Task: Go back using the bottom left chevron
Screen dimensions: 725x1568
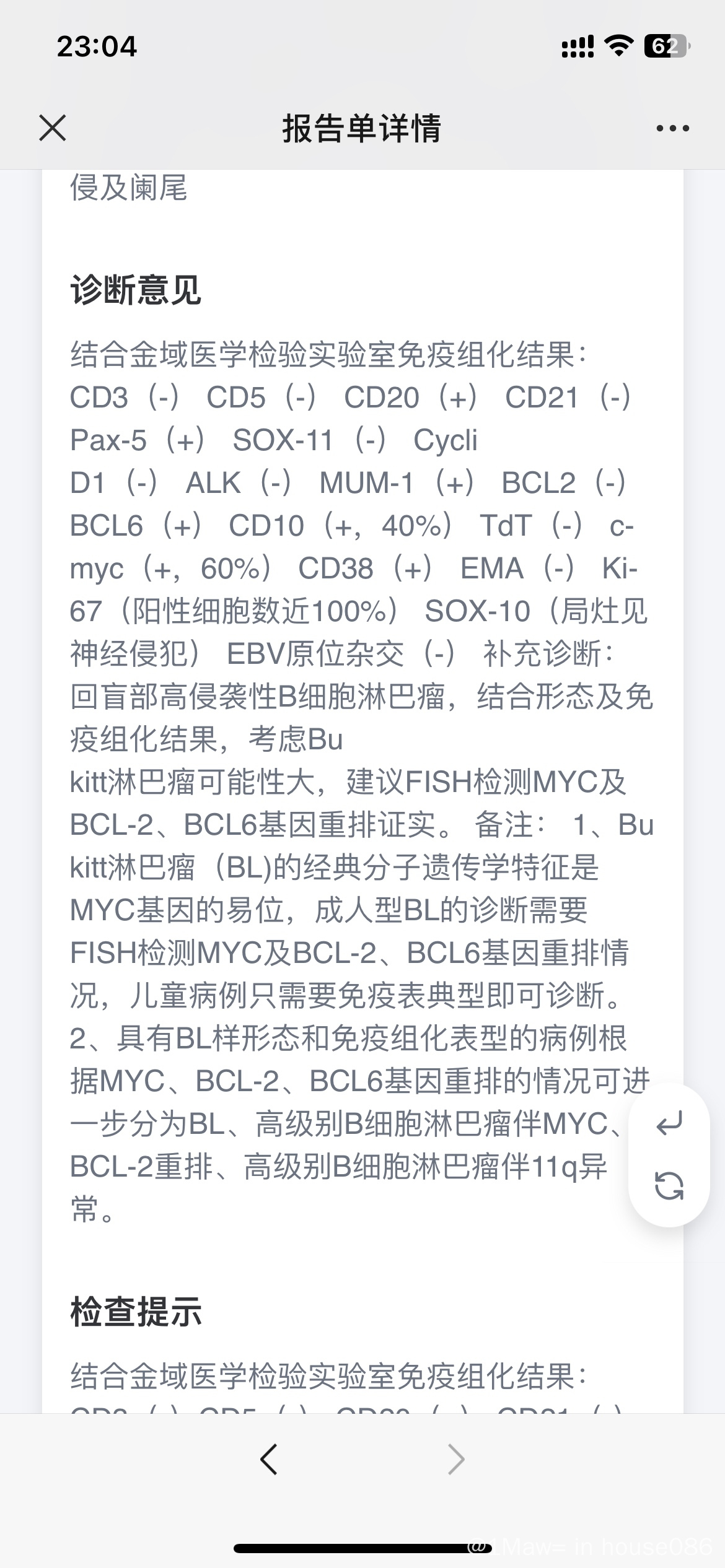Action: 268,1459
